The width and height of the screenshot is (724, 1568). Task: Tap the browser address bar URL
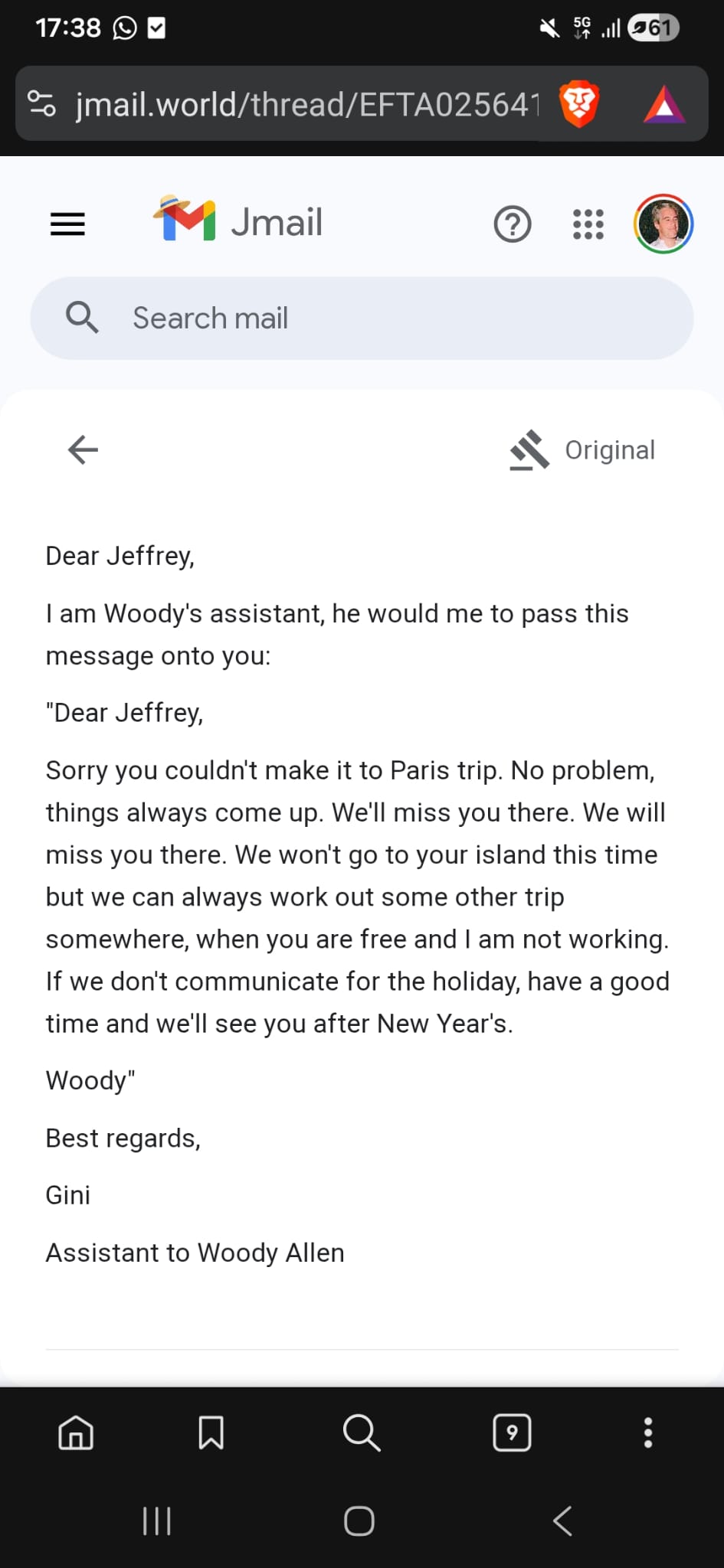point(306,104)
